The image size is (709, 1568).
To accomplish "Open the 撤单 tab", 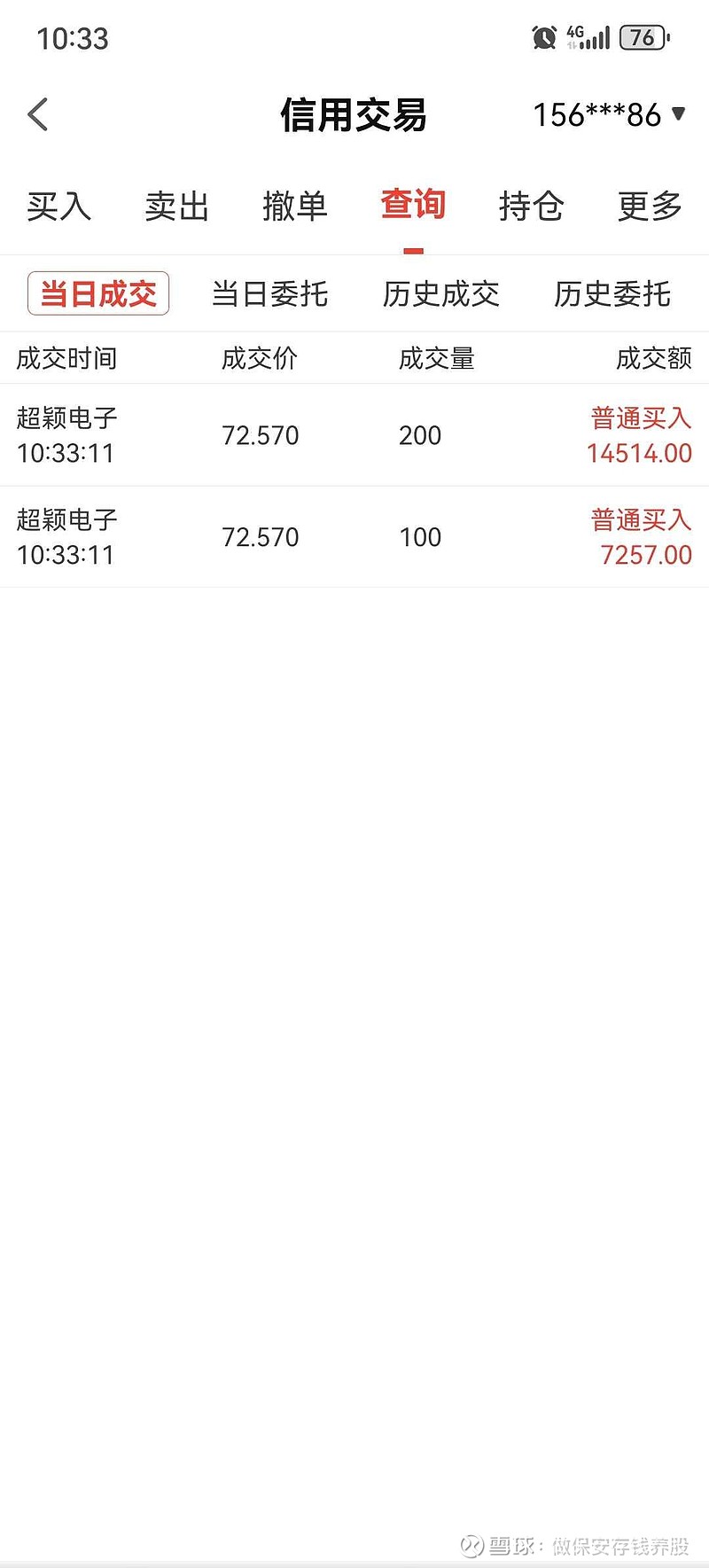I will (295, 207).
